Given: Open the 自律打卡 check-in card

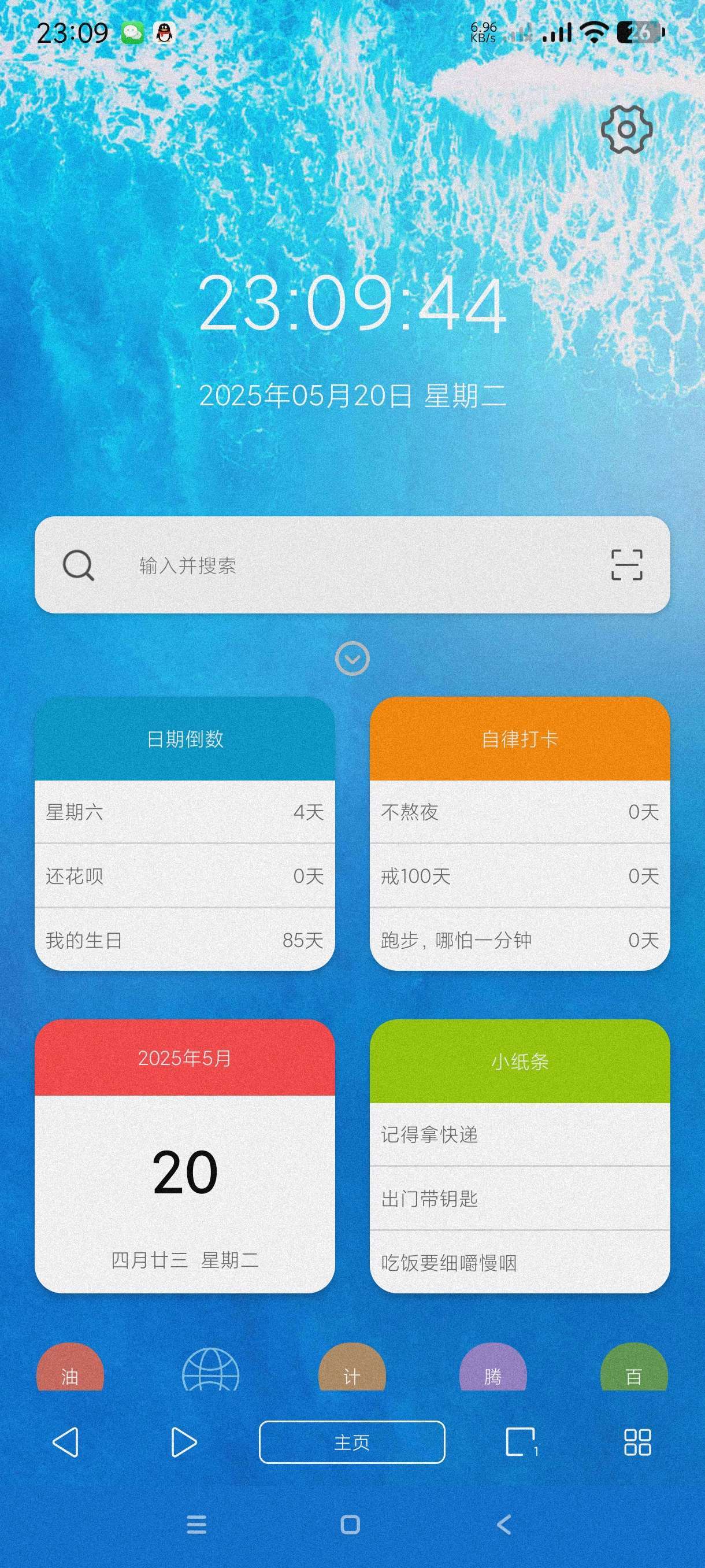Looking at the screenshot, I should coord(520,739).
